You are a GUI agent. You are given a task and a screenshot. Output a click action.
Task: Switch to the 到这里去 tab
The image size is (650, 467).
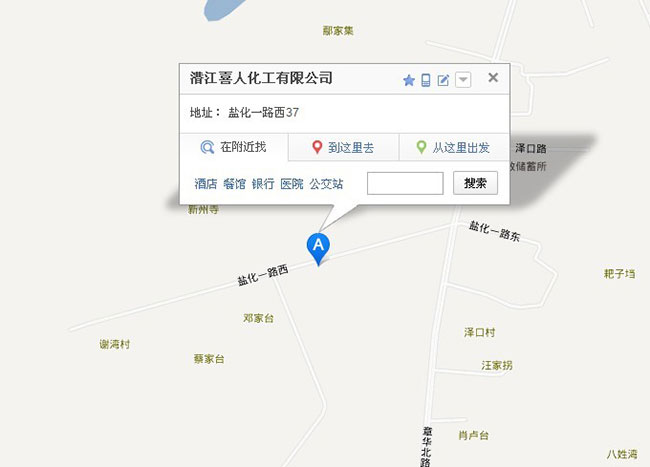(343, 147)
